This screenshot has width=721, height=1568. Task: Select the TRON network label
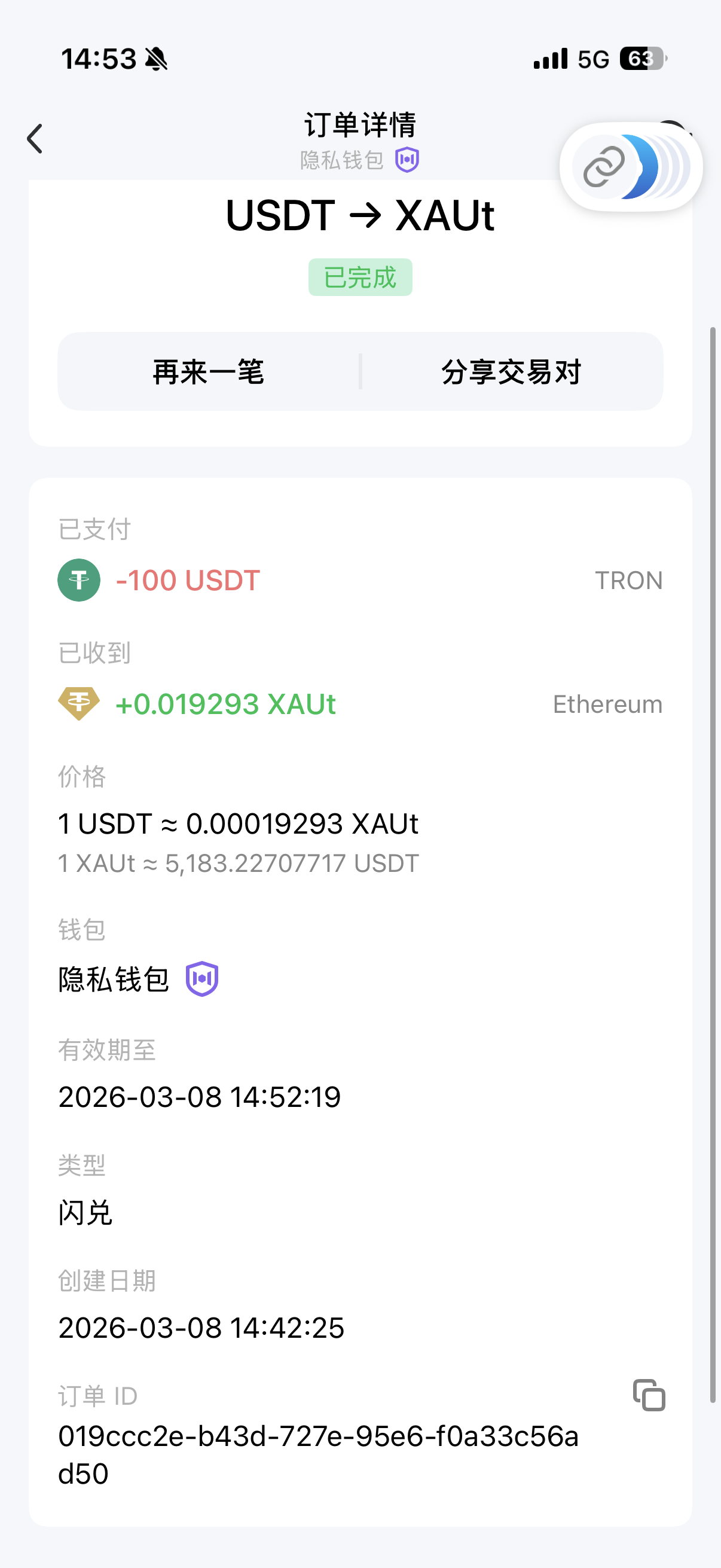[628, 579]
